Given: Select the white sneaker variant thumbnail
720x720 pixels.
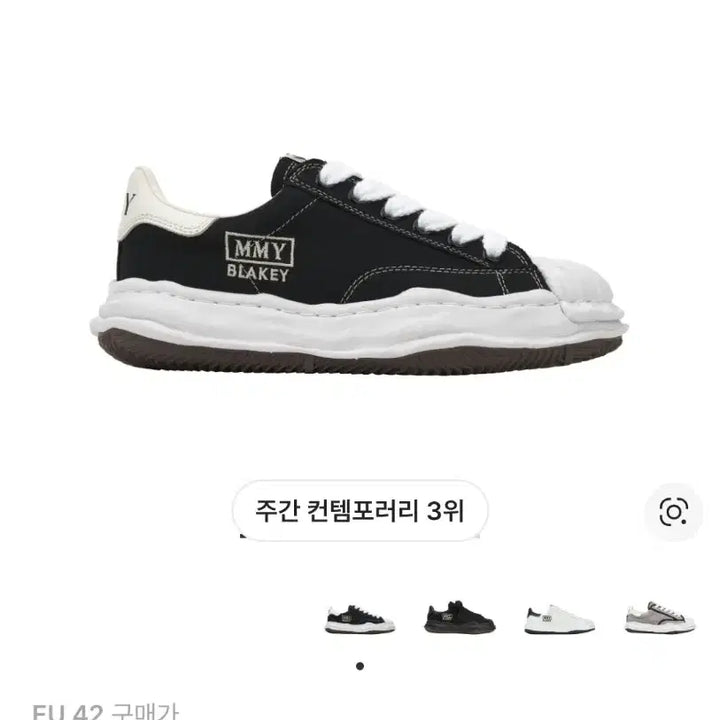Looking at the screenshot, I should pyautogui.click(x=559, y=616).
